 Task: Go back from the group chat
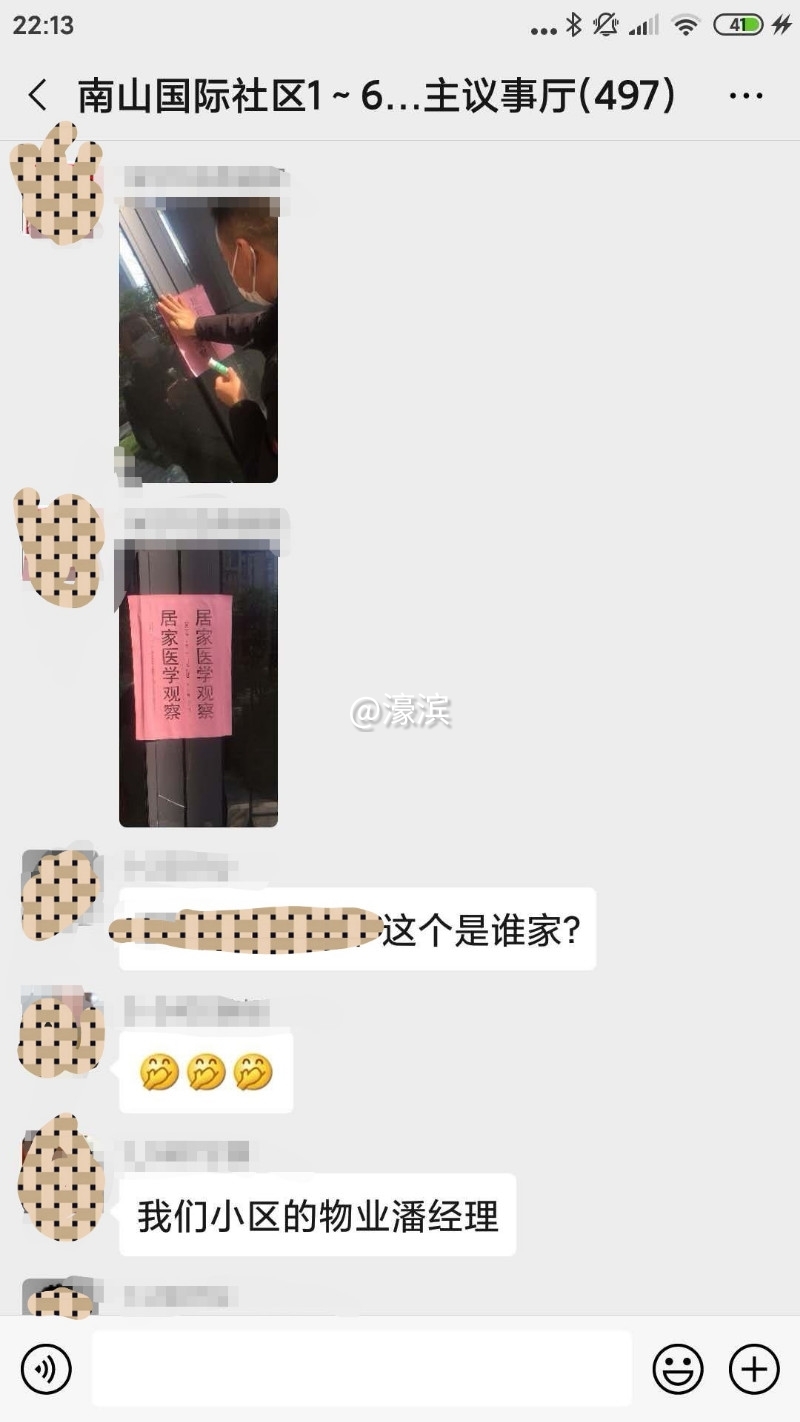(x=38, y=97)
